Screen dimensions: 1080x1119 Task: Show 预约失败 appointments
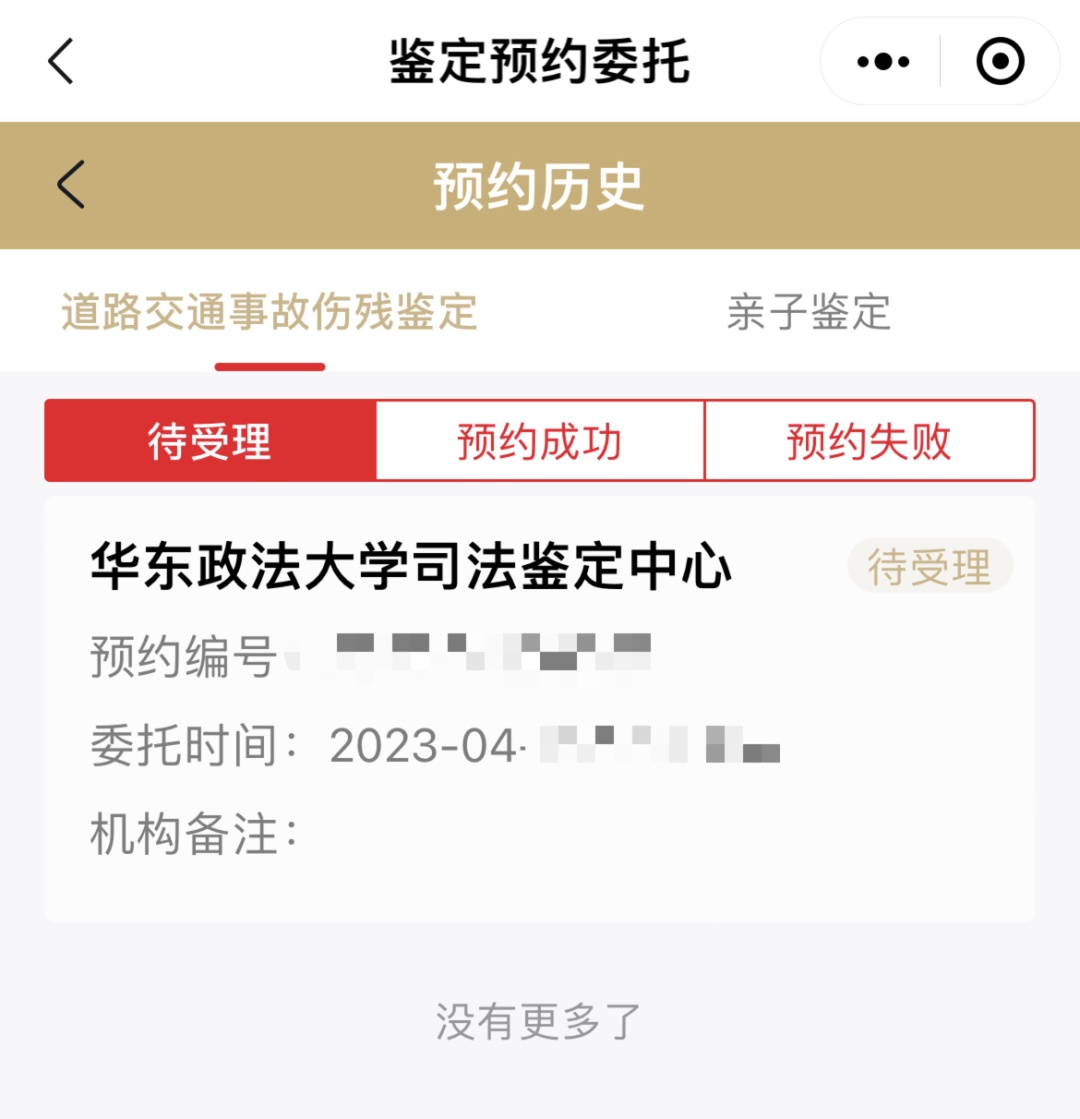tap(869, 441)
